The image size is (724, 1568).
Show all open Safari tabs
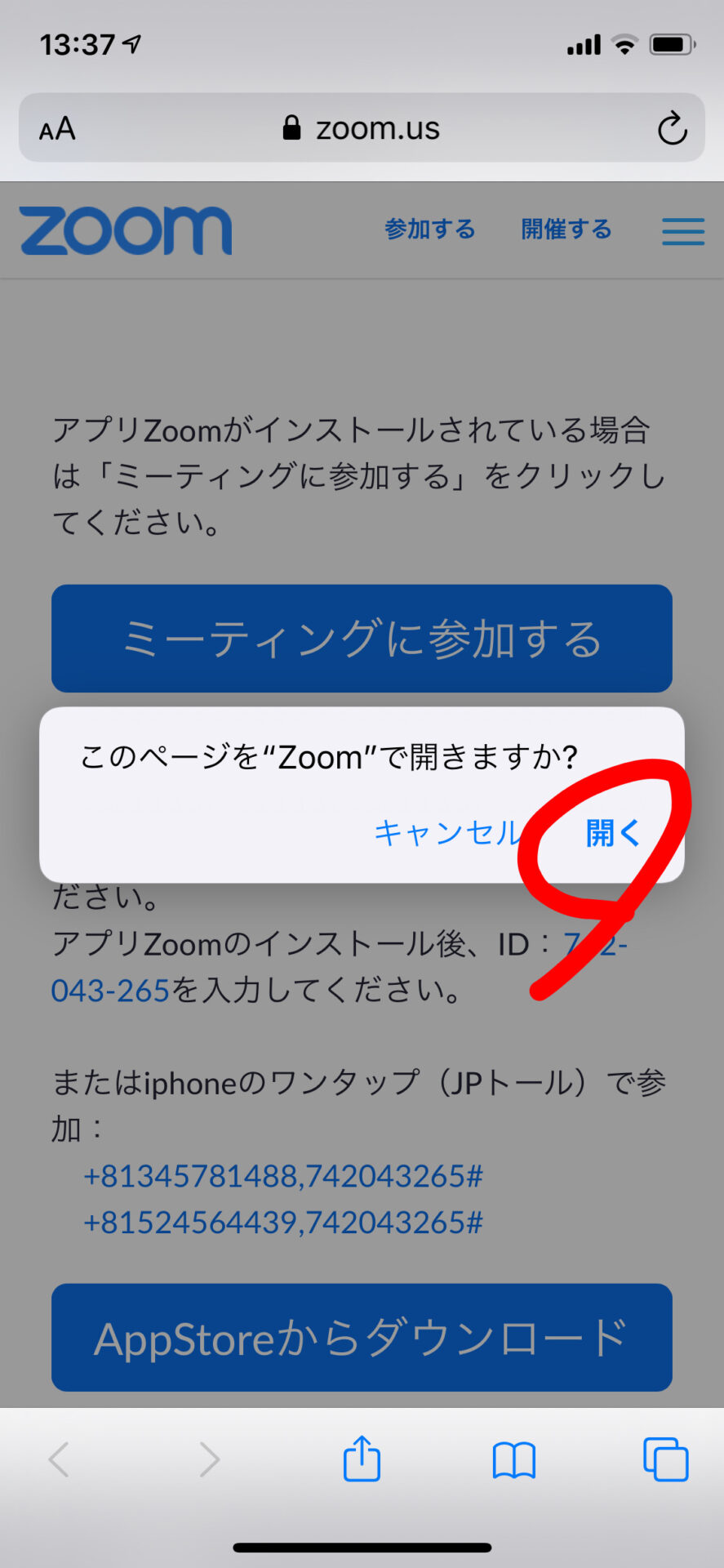pos(666,1459)
